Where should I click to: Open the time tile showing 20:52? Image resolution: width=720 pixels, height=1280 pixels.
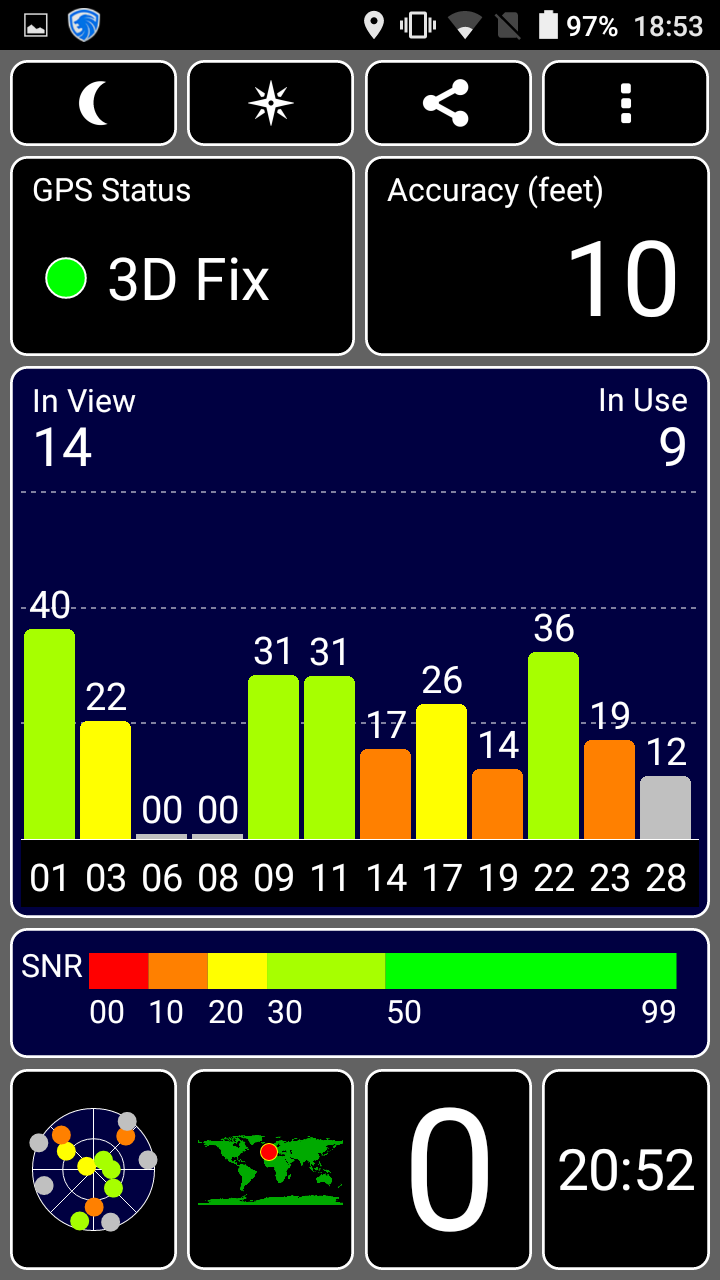626,1169
